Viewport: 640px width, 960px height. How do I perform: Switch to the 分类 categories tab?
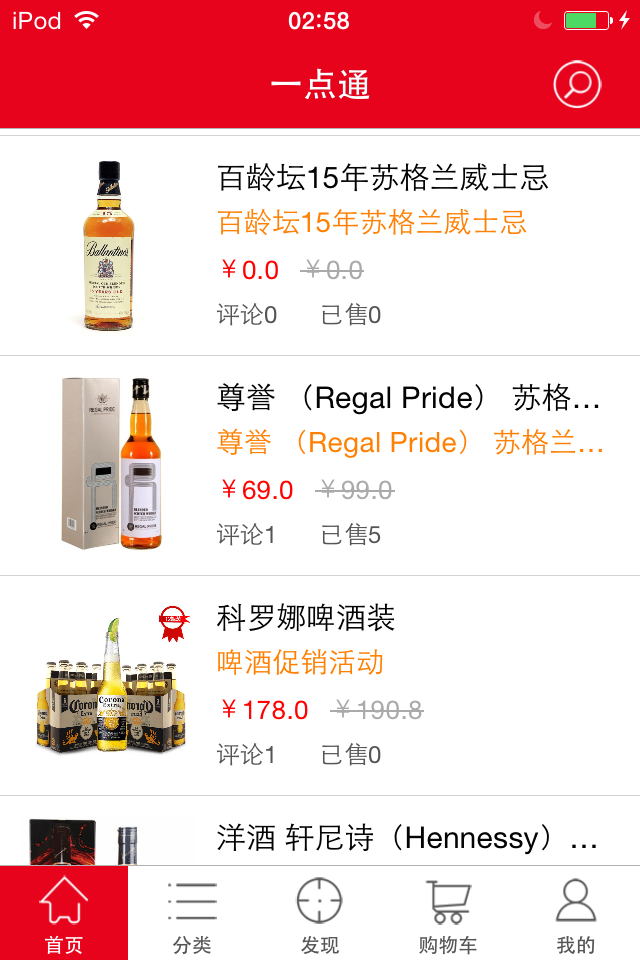192,913
